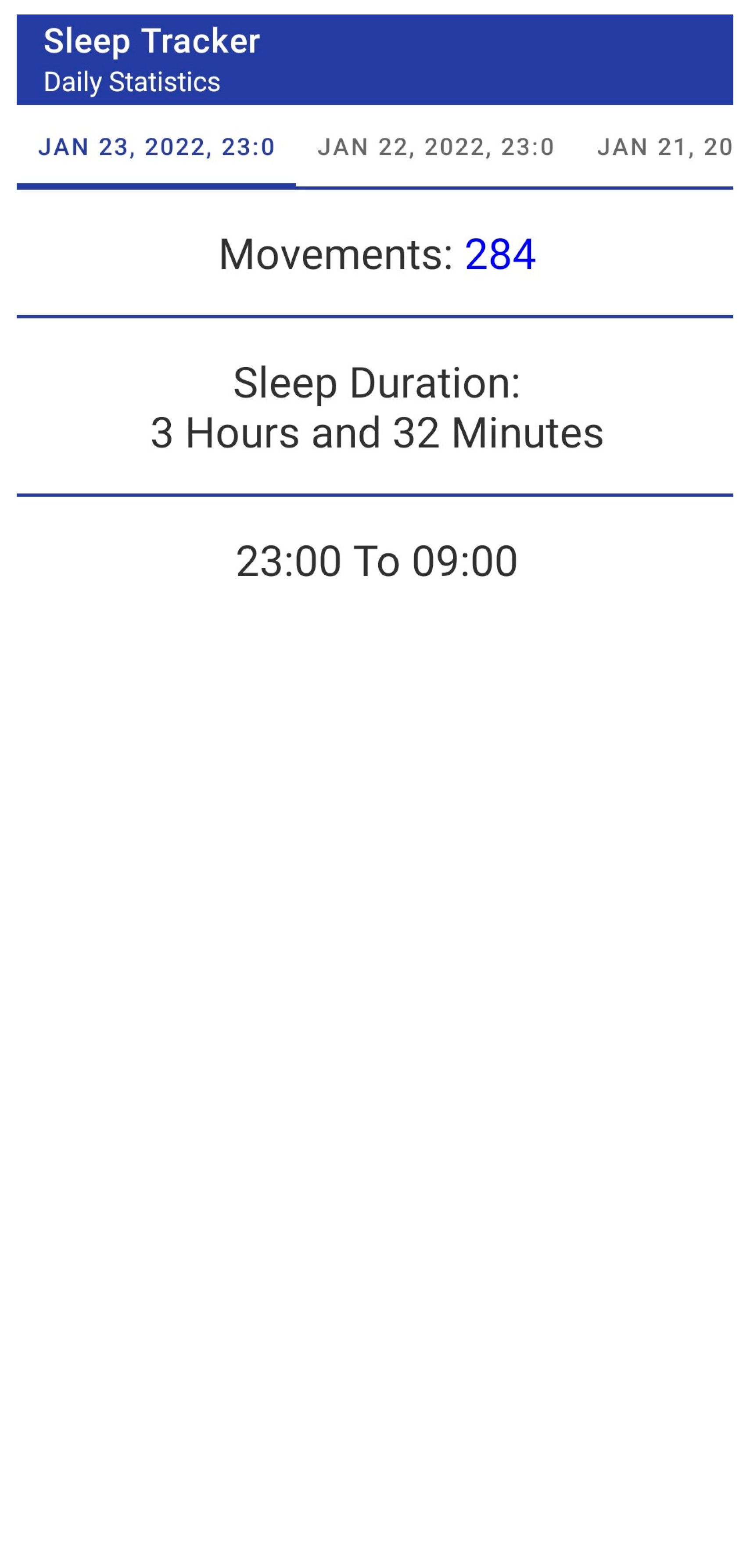Viewport: 750px width, 1568px height.
Task: Open the Jan 21 date tab
Action: click(664, 147)
